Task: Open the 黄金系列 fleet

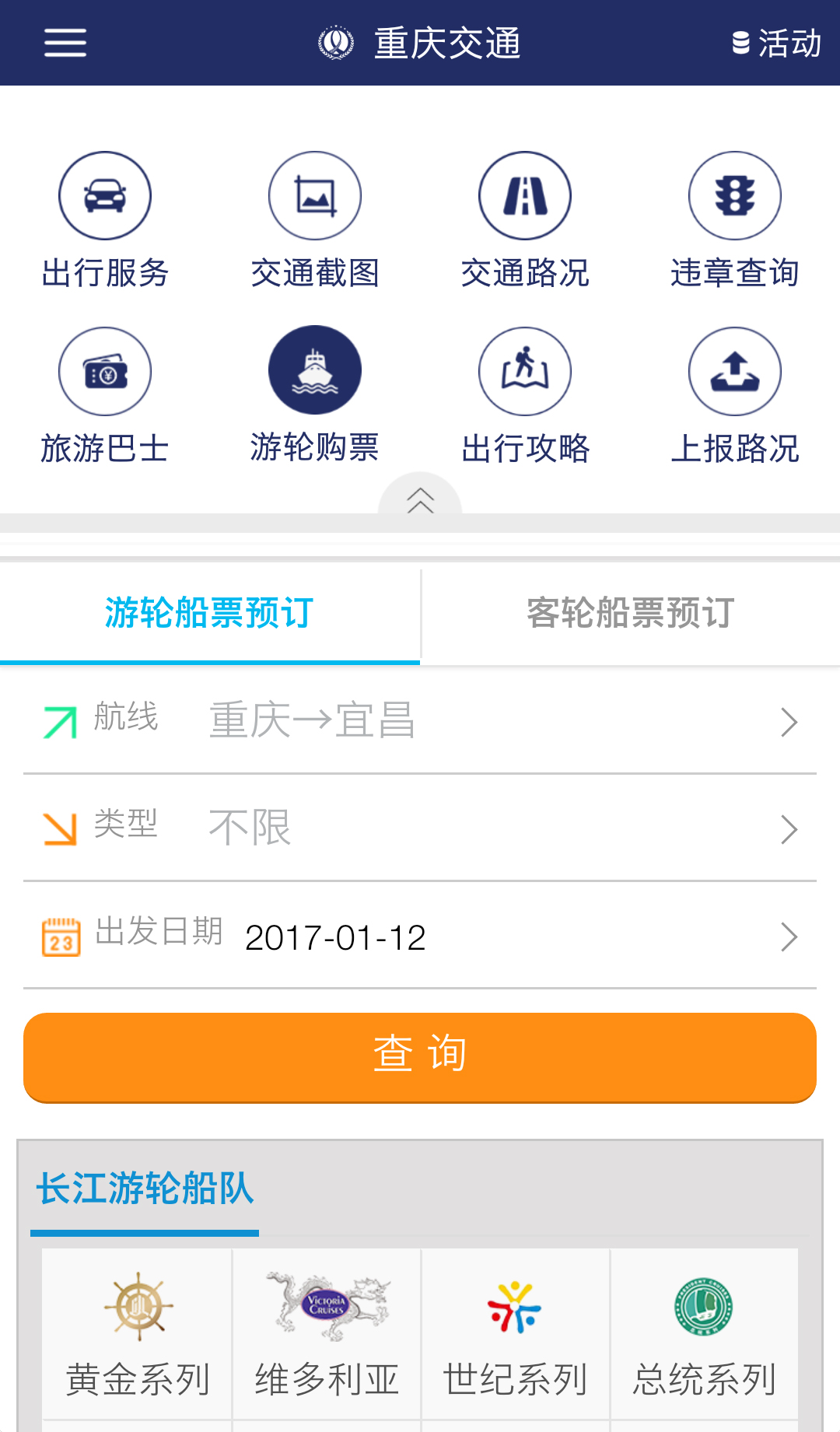Action: click(138, 1334)
